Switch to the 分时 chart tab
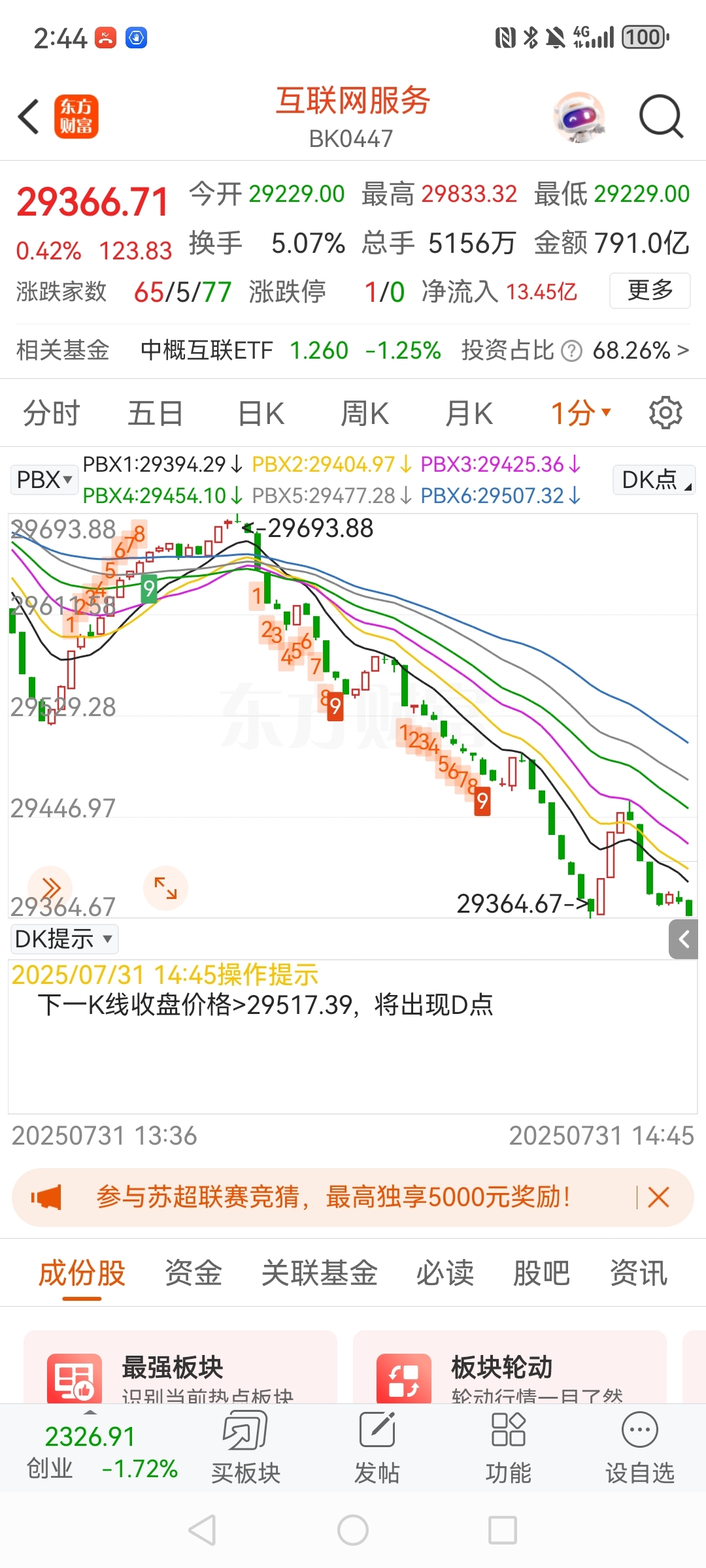706x1568 pixels. pyautogui.click(x=51, y=414)
